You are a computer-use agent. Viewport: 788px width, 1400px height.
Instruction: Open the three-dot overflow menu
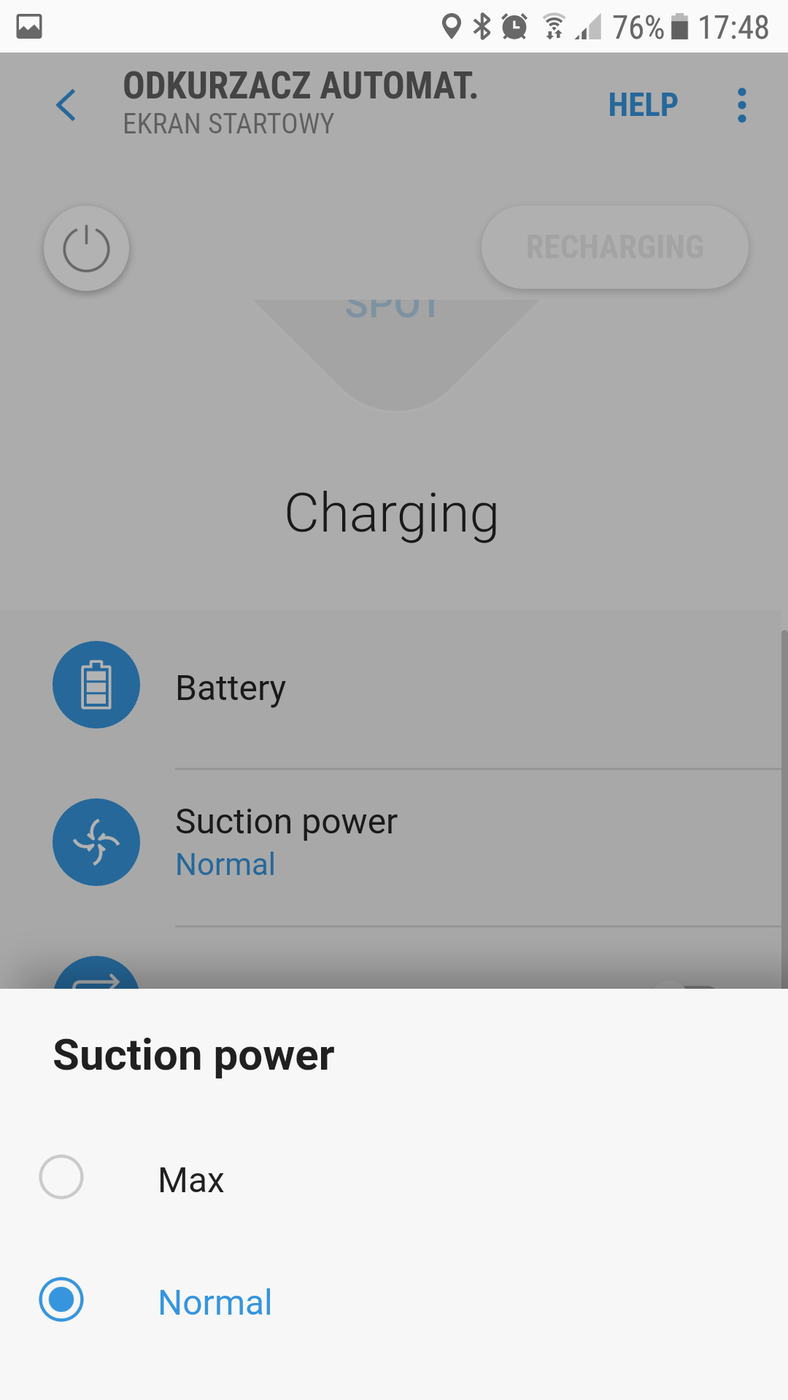pyautogui.click(x=741, y=105)
